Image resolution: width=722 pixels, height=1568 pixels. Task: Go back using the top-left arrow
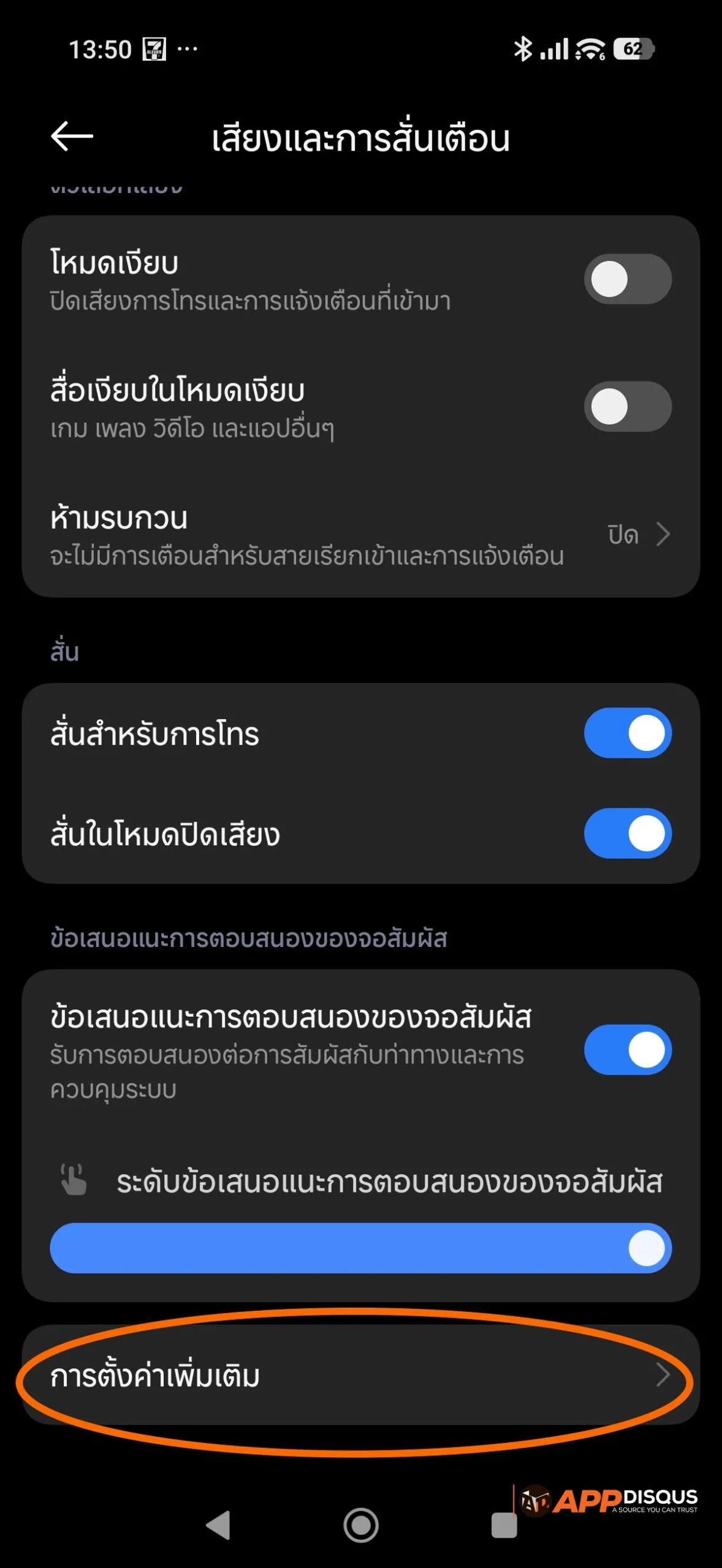tap(72, 136)
